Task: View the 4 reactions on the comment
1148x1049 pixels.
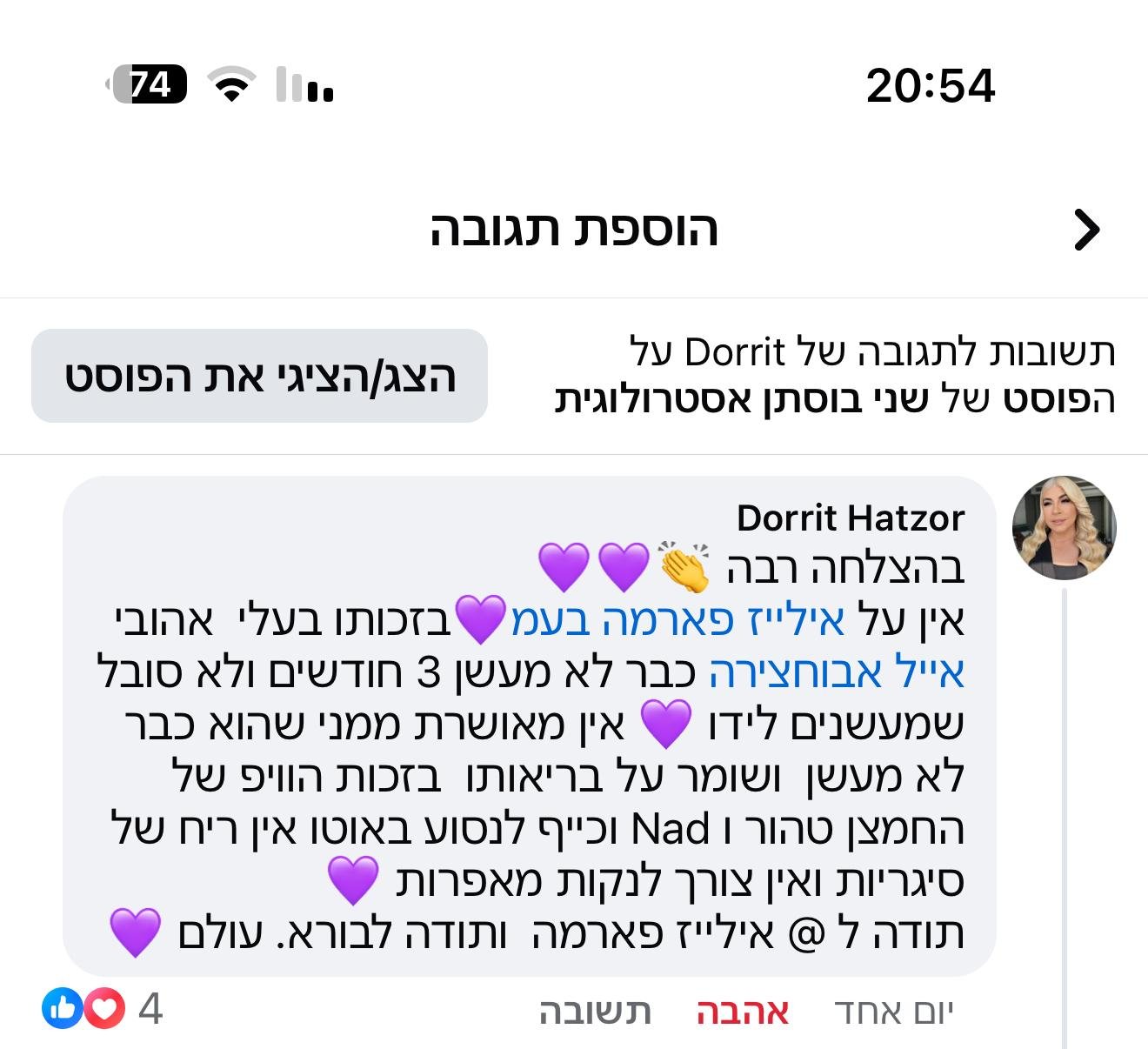Action: pos(103,1009)
